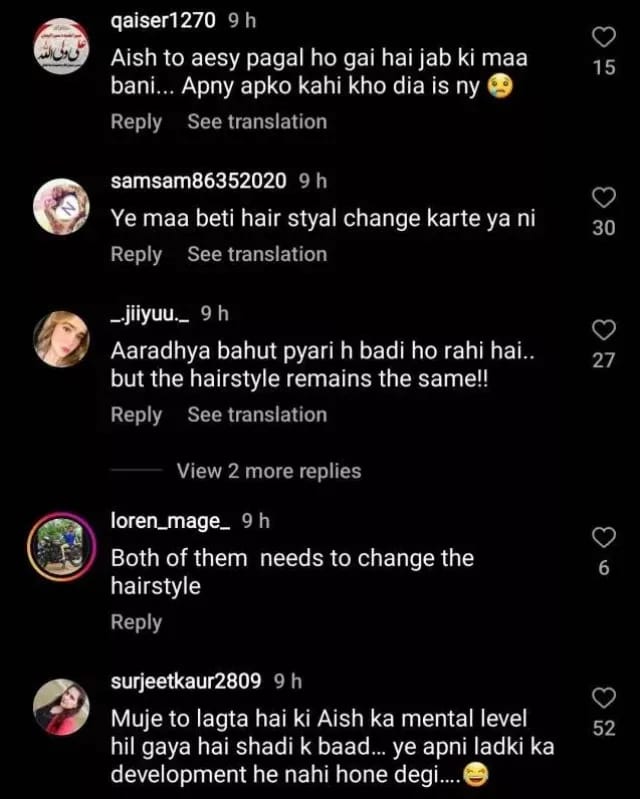Like samsam86352020's comment
The image size is (640, 799).
coord(603,197)
